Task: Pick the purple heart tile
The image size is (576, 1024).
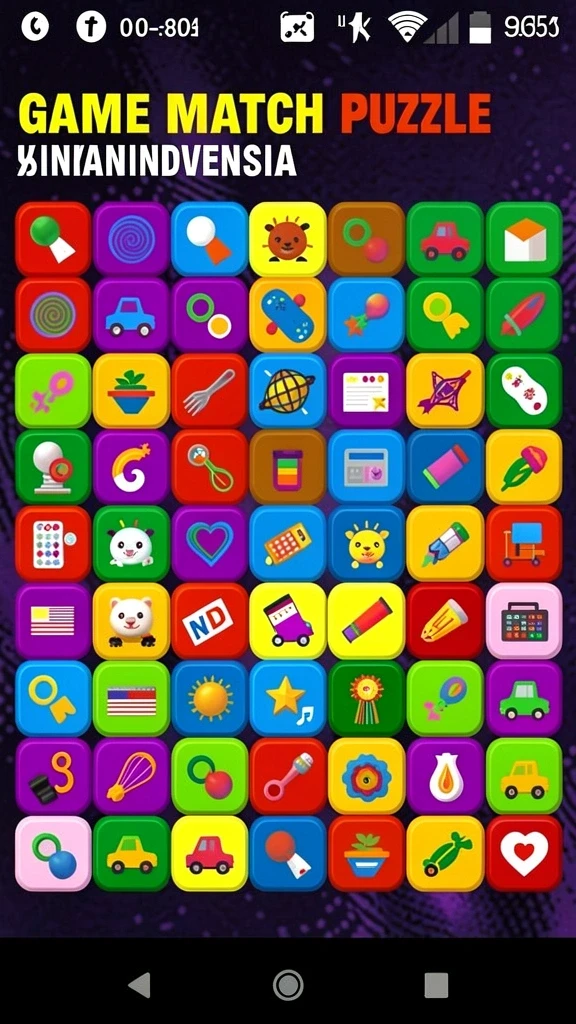Action: coord(209,543)
